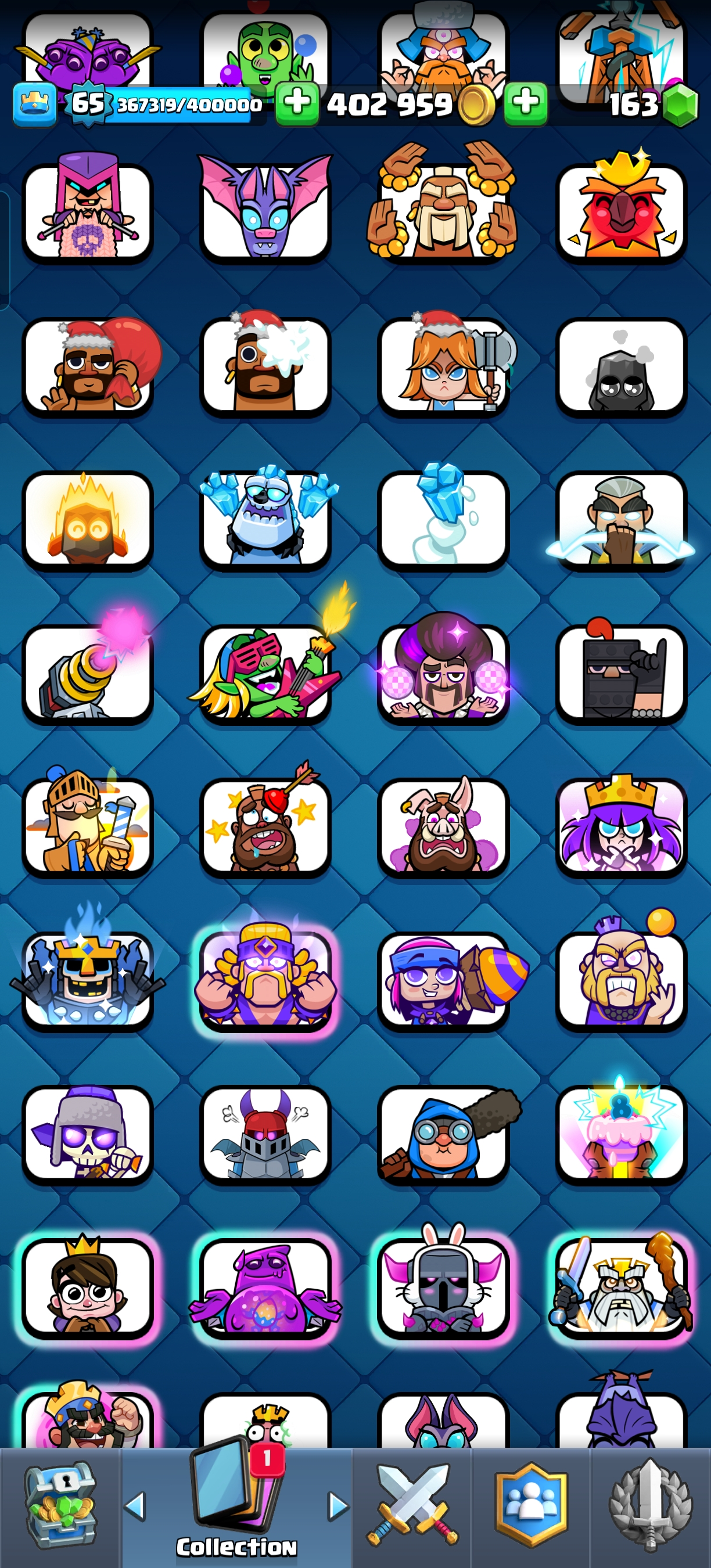Tap the right arrow beside Collection

338,1506
